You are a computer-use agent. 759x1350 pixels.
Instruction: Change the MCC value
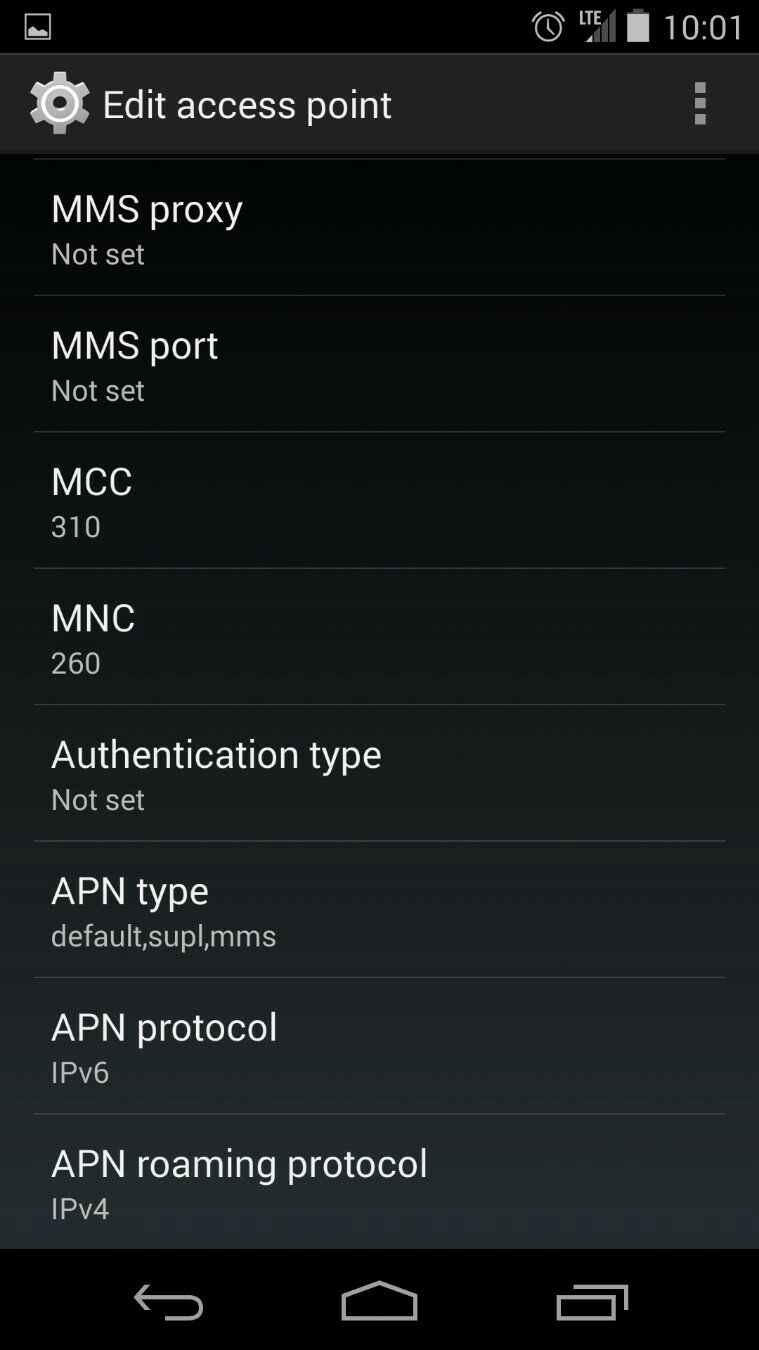pos(379,500)
